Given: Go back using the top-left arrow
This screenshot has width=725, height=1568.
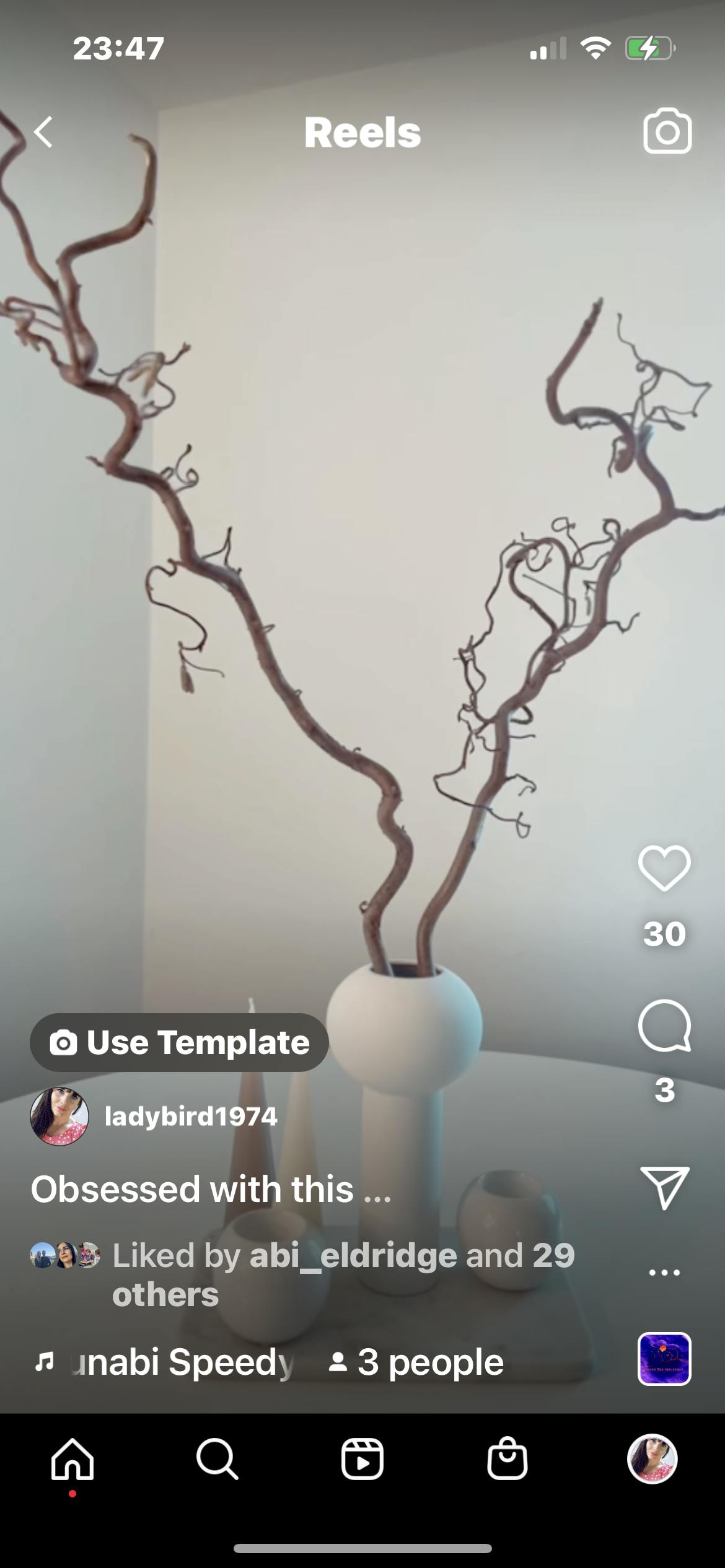Looking at the screenshot, I should 43,132.
